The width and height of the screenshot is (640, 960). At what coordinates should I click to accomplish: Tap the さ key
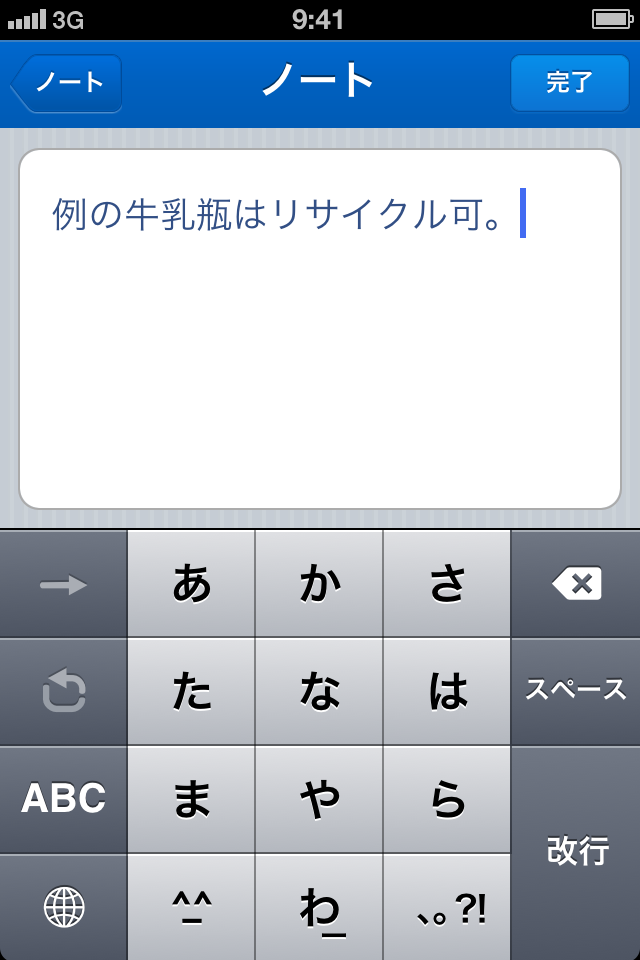pyautogui.click(x=447, y=584)
